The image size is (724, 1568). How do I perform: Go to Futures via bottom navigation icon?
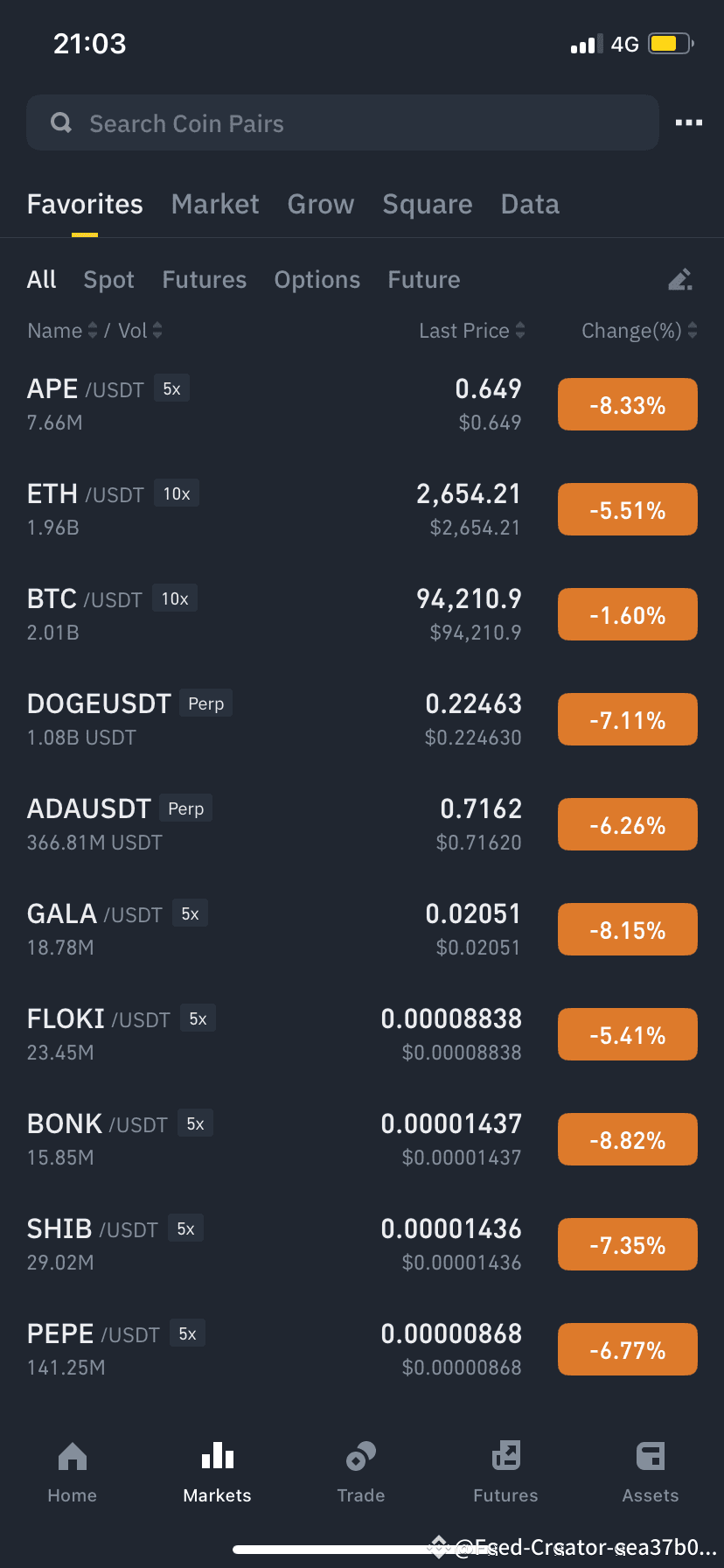pyautogui.click(x=505, y=1470)
